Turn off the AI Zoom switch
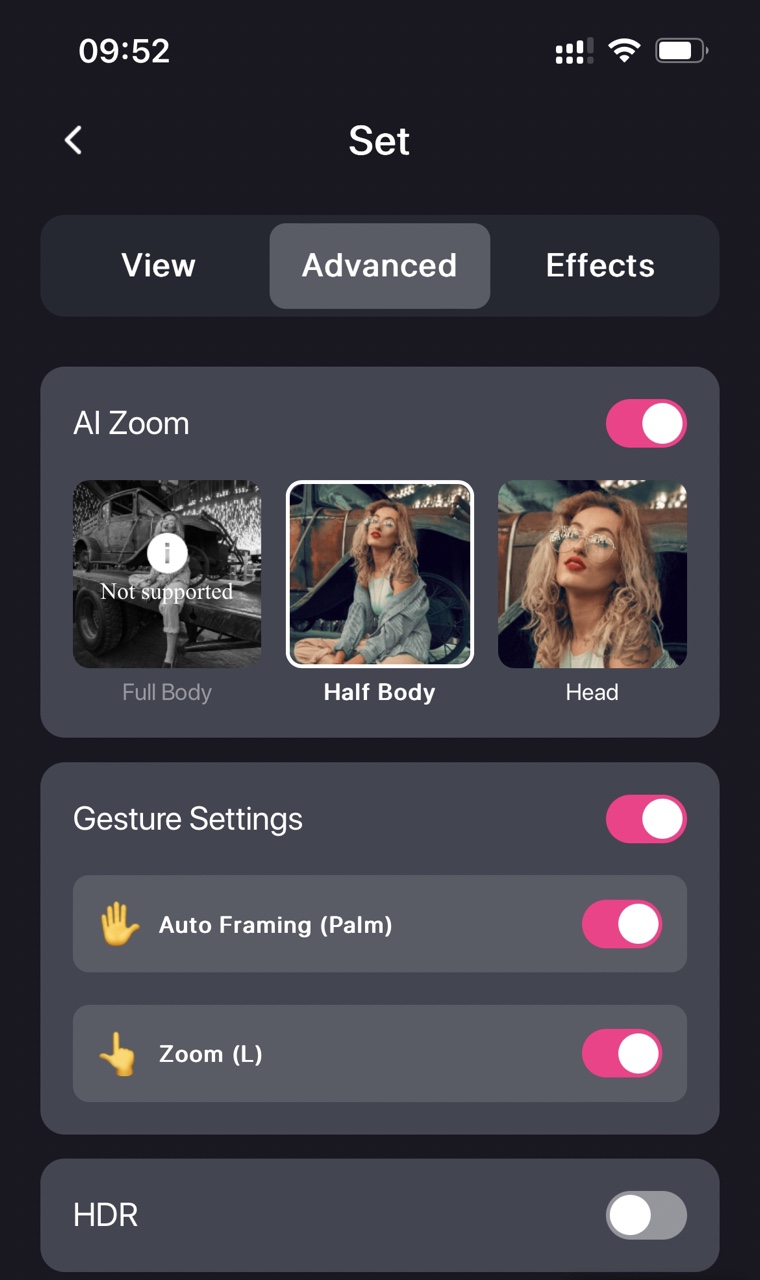The image size is (760, 1280). 646,424
